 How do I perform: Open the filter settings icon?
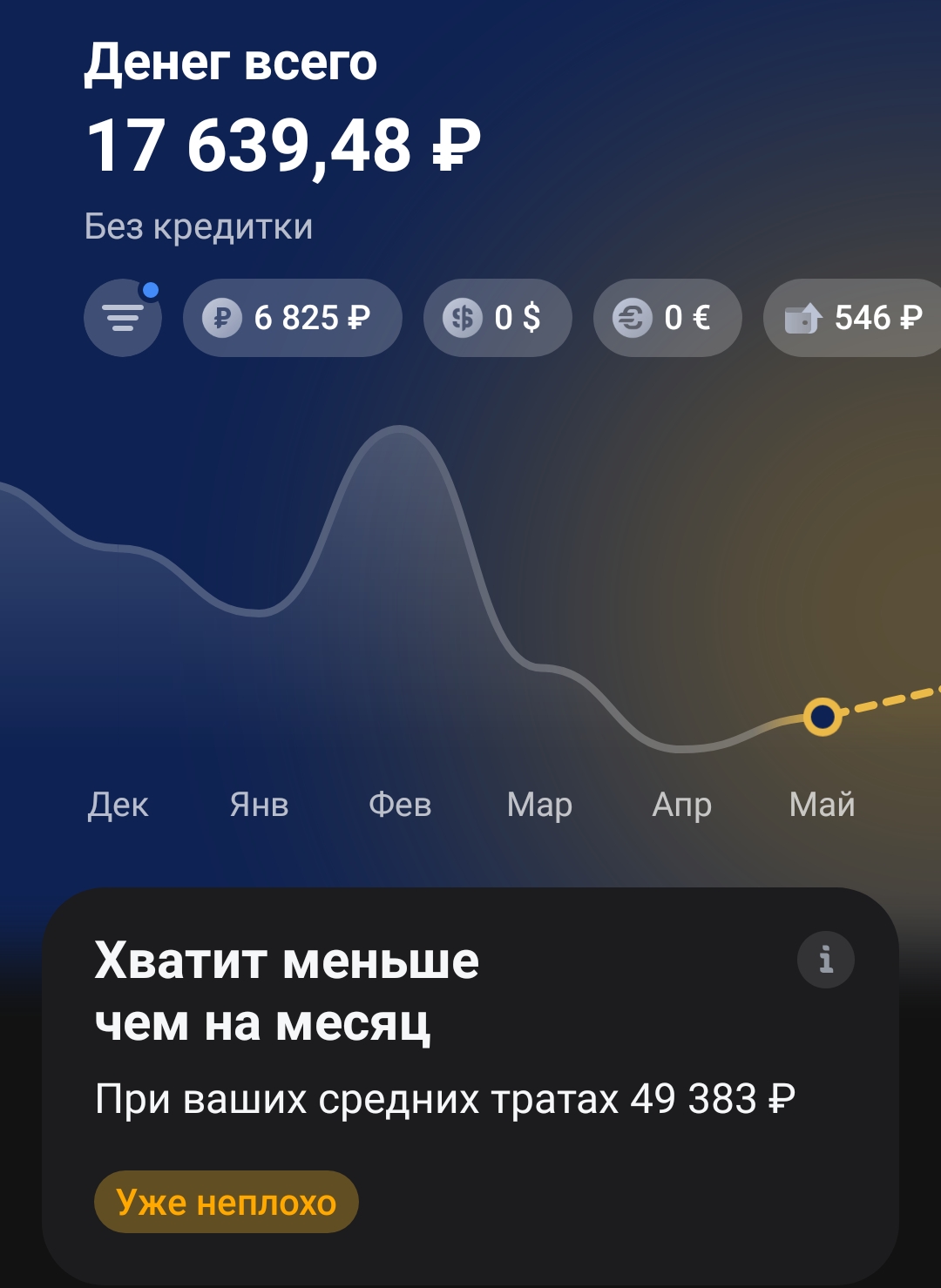tap(123, 318)
